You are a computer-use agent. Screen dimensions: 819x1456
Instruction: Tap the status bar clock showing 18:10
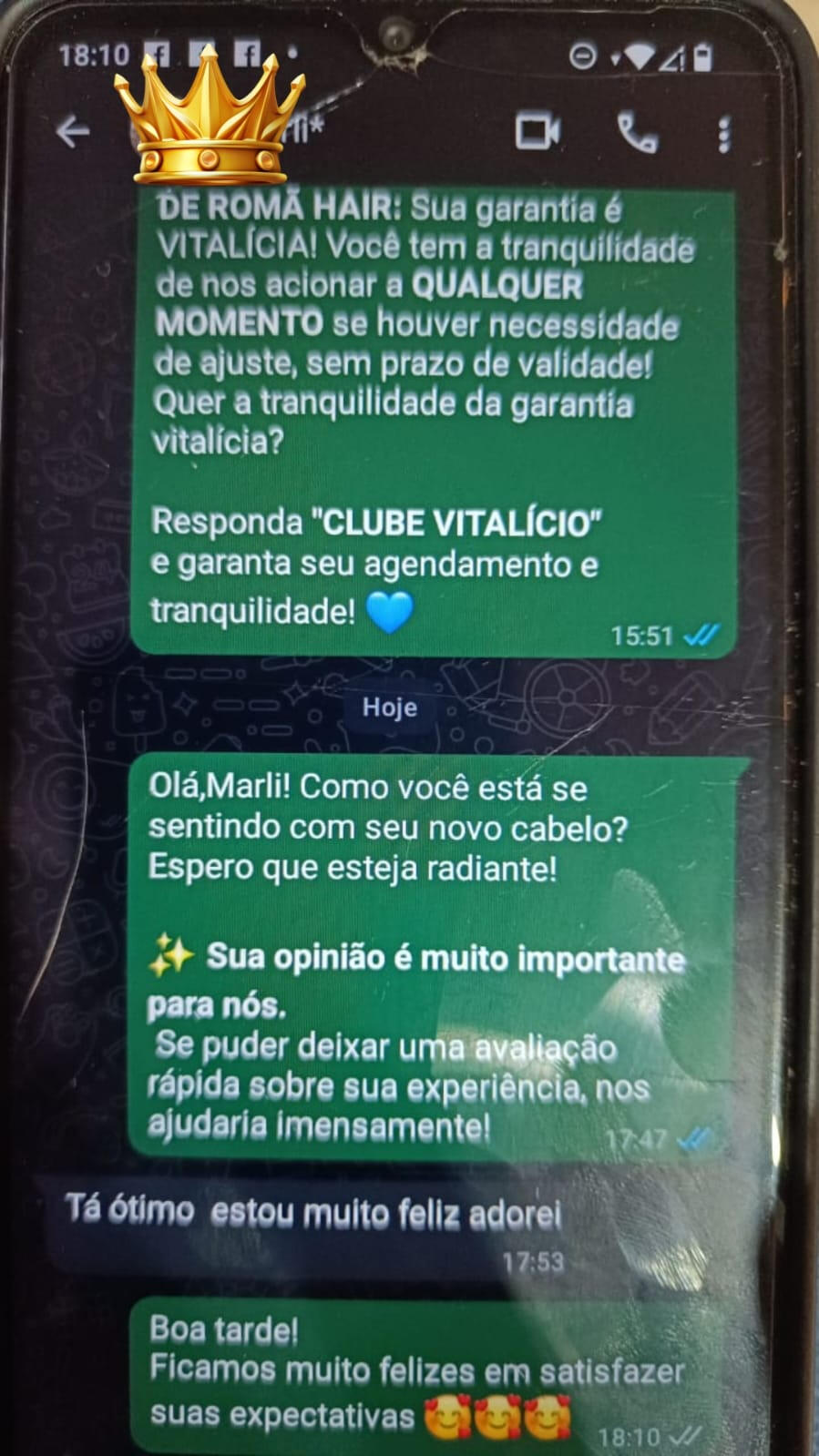[x=92, y=55]
